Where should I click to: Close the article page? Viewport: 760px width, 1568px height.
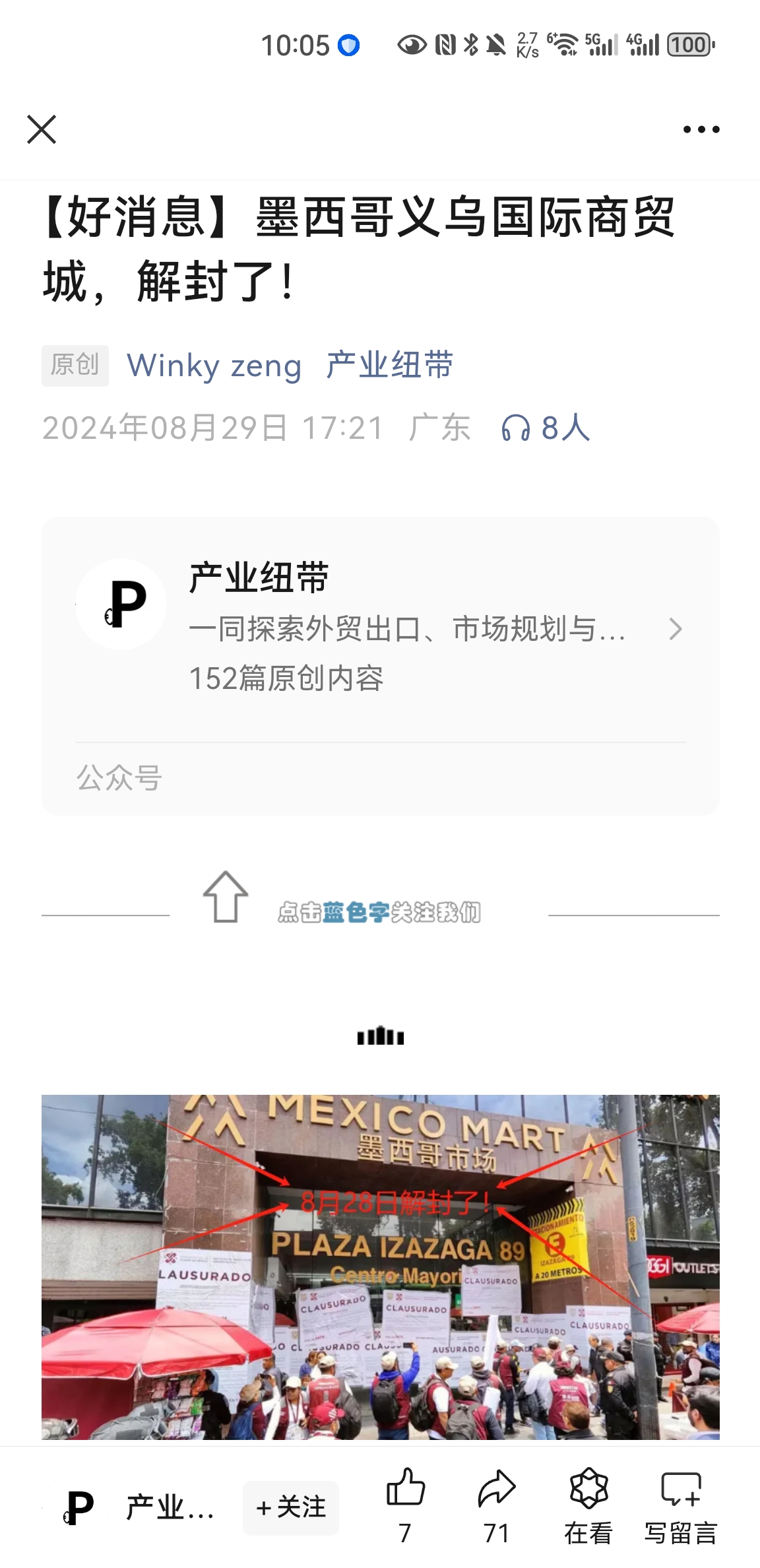pos(42,129)
